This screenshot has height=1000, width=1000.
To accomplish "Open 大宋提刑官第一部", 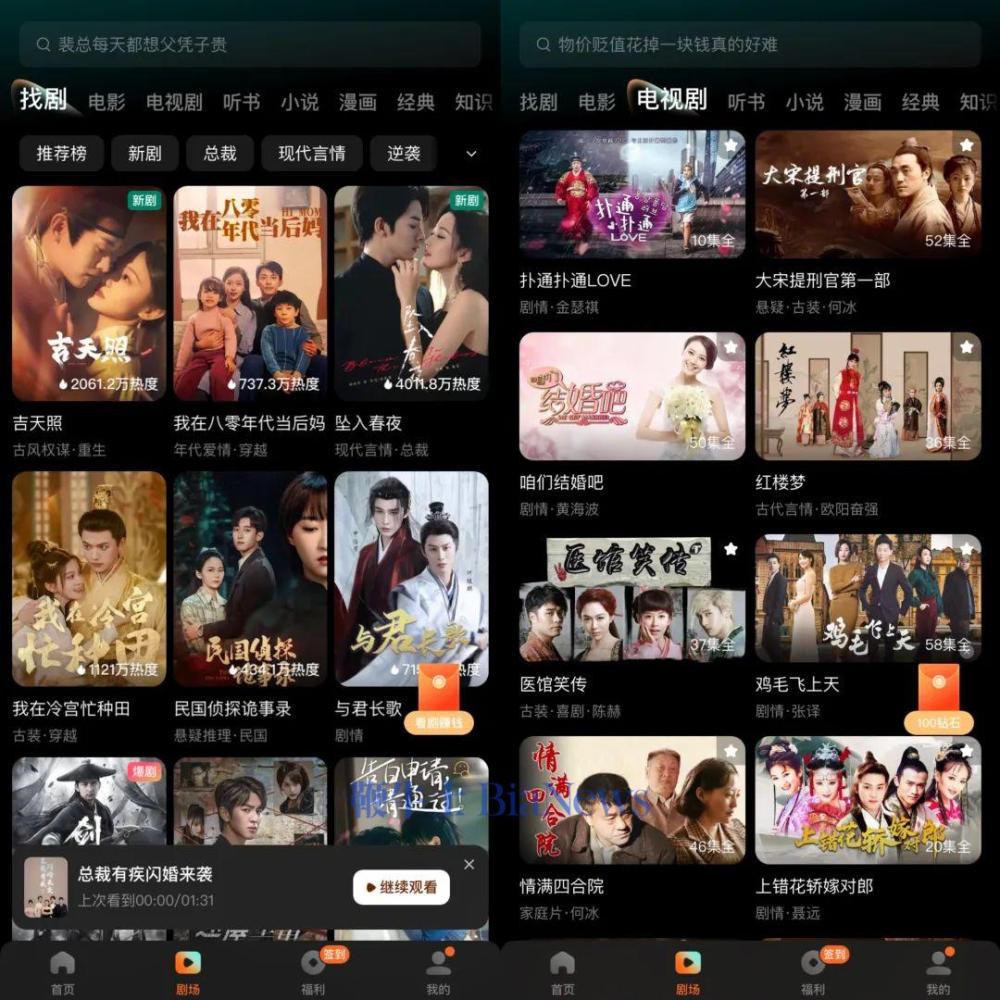I will pos(868,194).
